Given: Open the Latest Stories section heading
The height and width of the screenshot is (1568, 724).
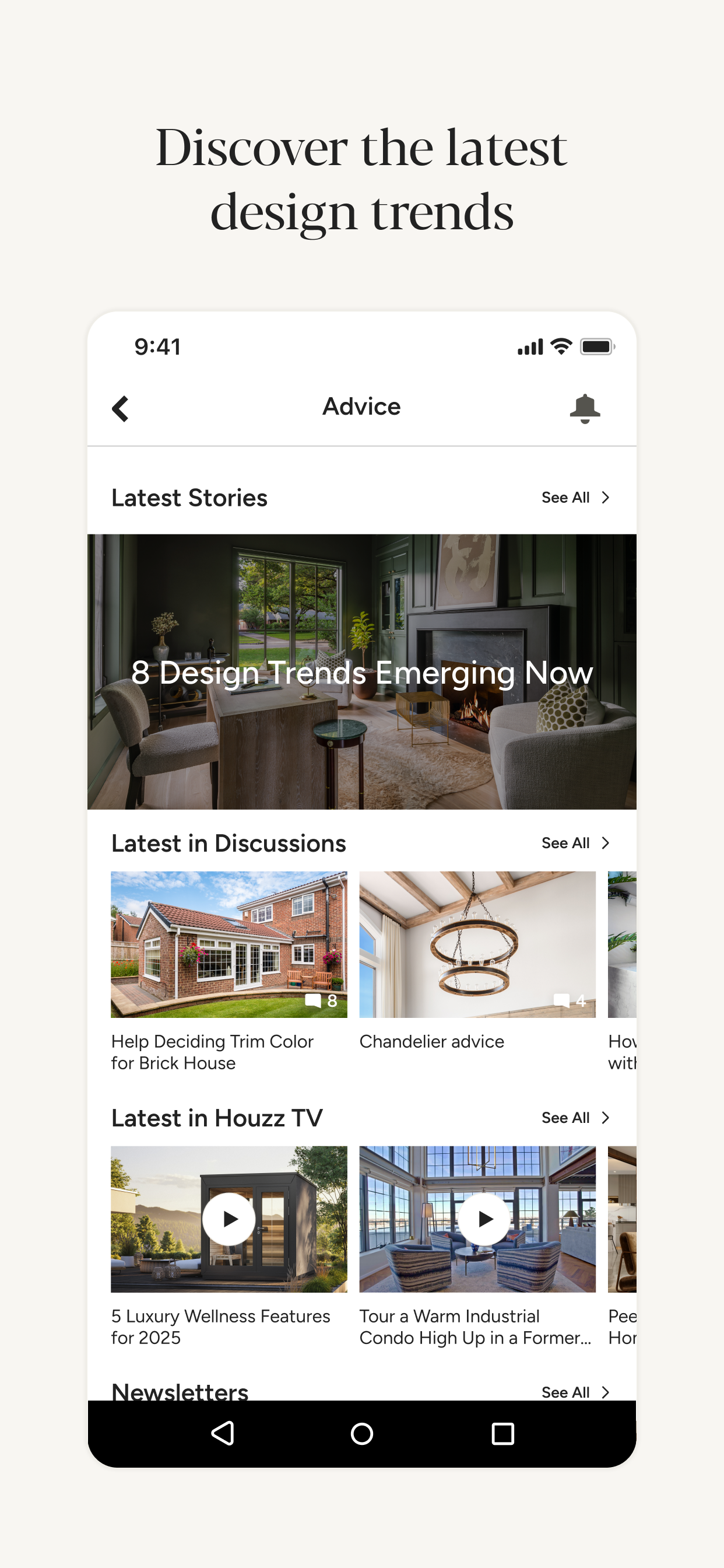Looking at the screenshot, I should 189,498.
